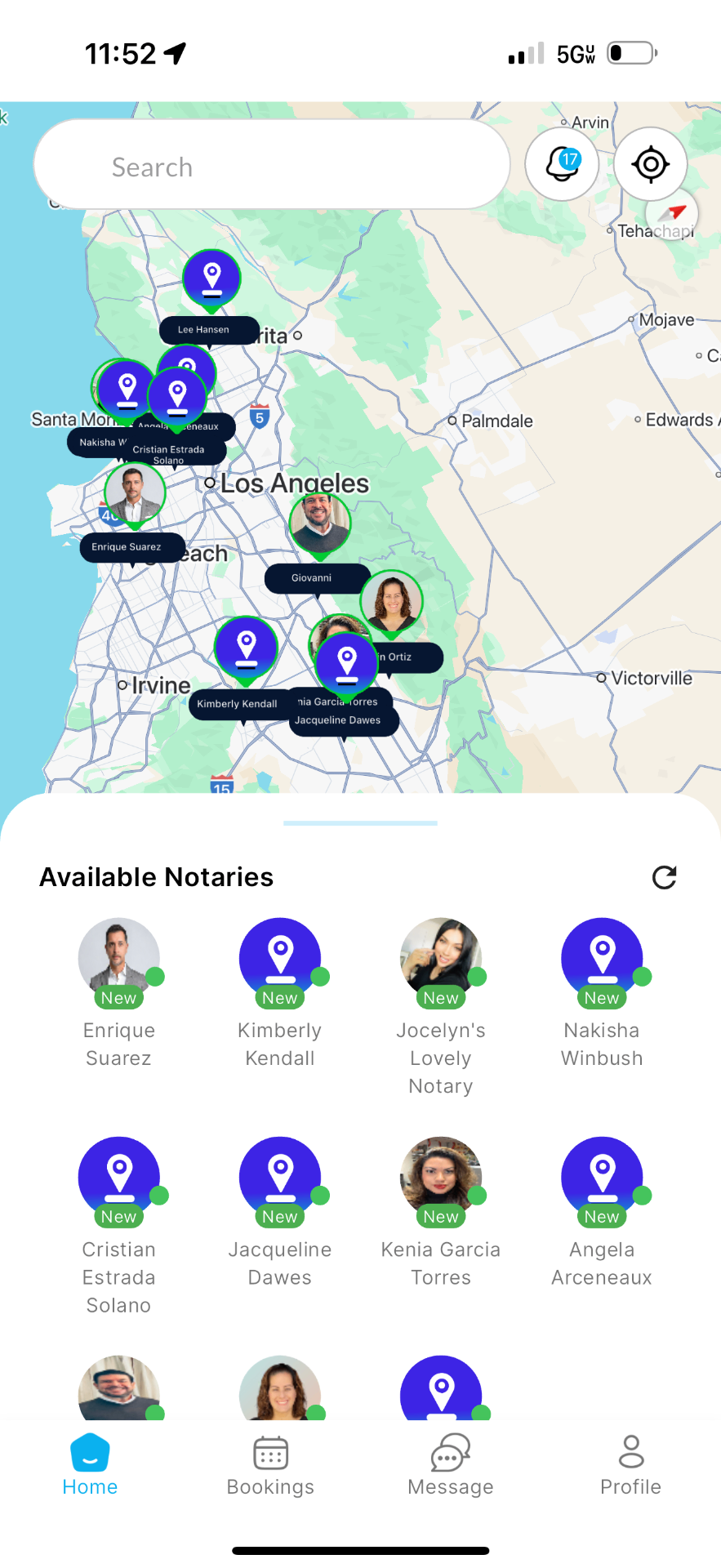Tap Enrique Suarez's online status dot
Viewport: 721px width, 1568px height.
pos(155,976)
